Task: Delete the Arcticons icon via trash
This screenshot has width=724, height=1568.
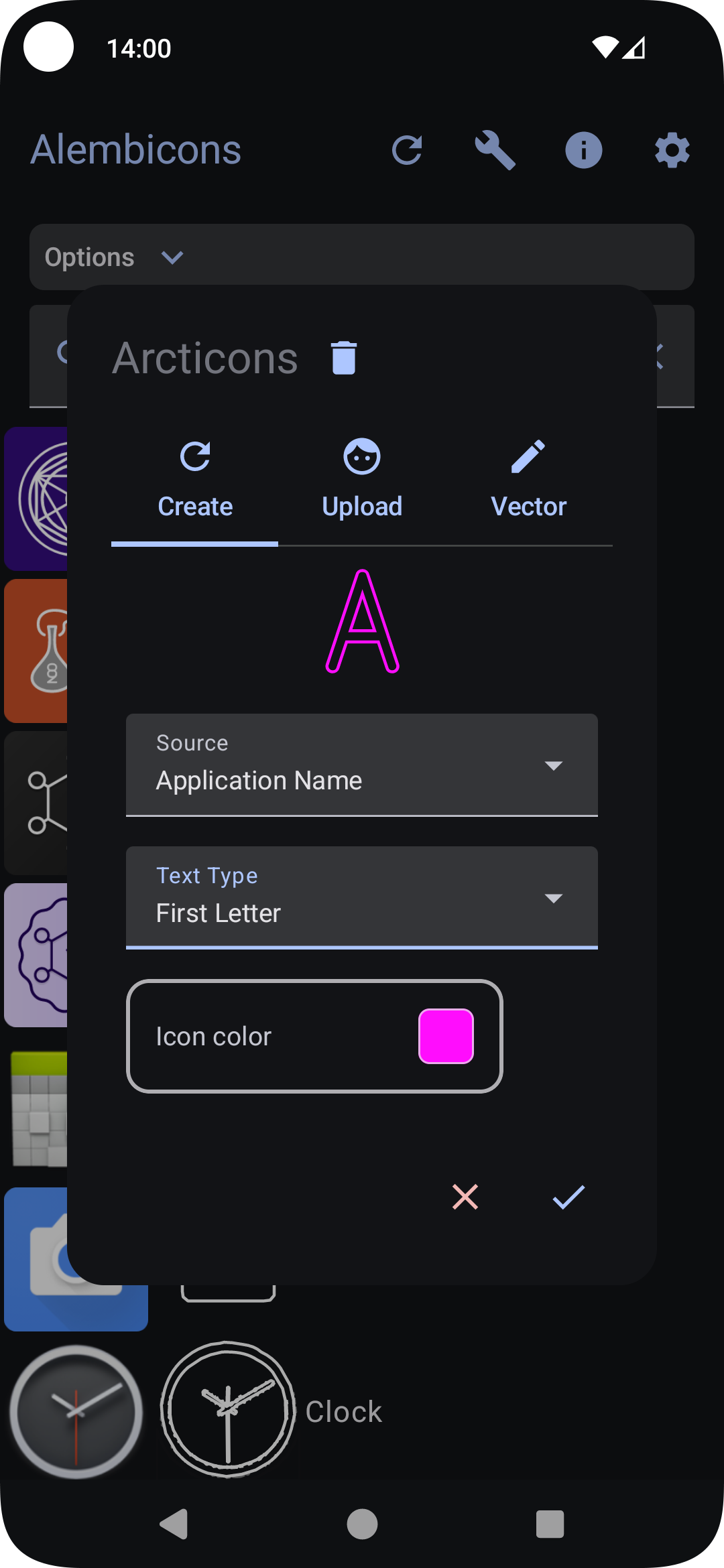Action: pyautogui.click(x=344, y=358)
